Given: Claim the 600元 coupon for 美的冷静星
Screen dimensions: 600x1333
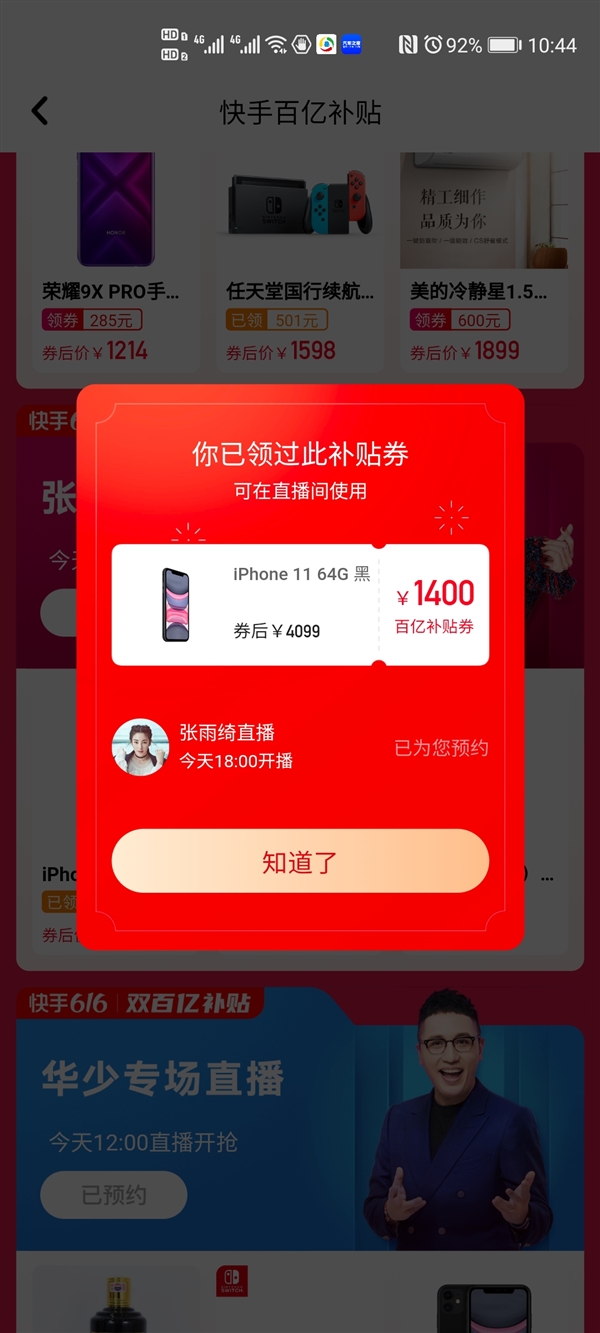Looking at the screenshot, I should (460, 321).
